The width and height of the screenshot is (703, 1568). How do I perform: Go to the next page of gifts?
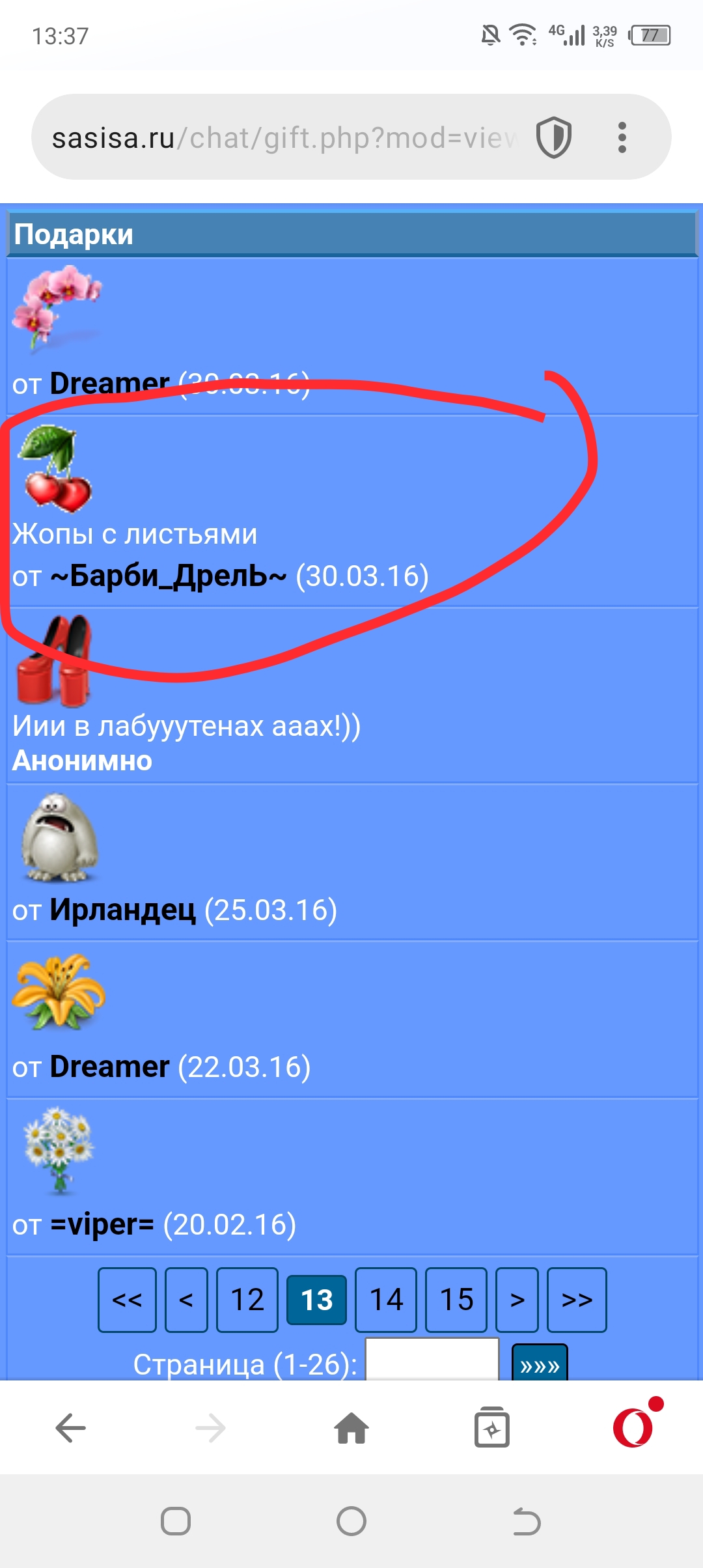517,1300
